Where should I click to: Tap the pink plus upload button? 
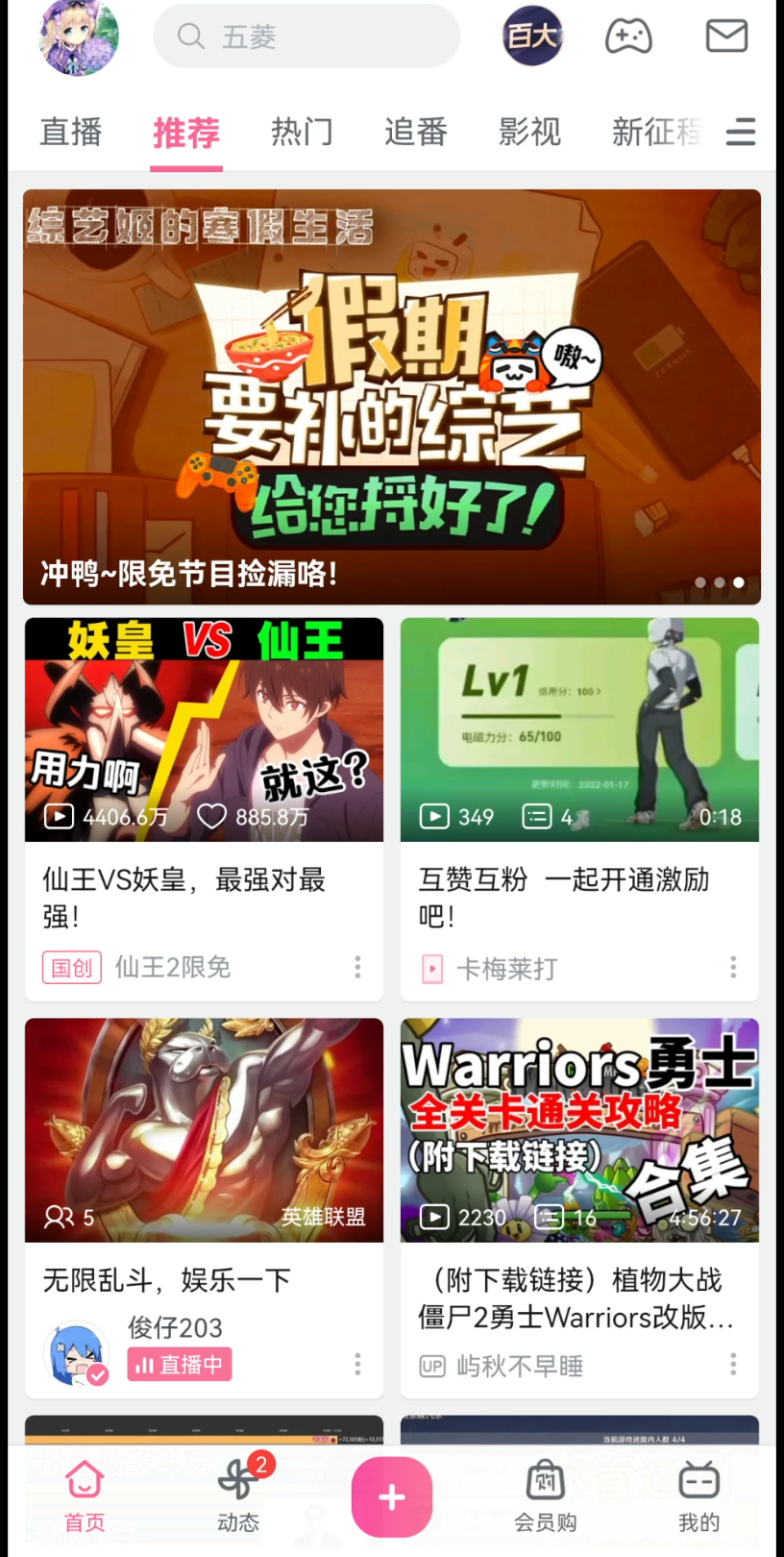(392, 1496)
